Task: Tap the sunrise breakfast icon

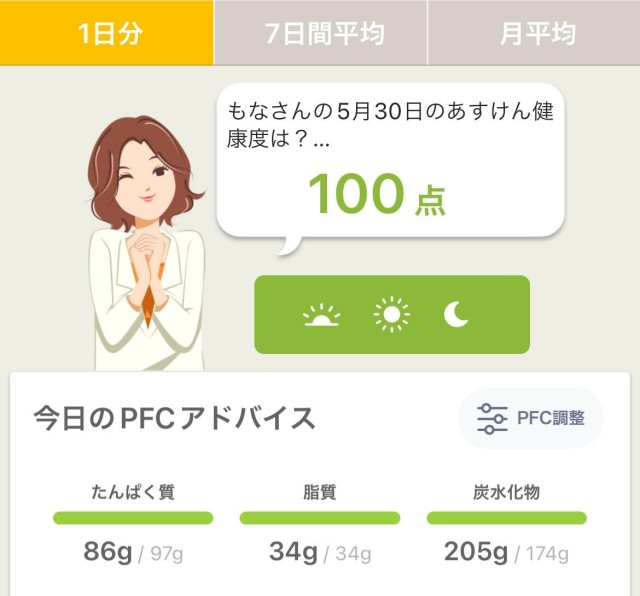Action: point(321,316)
